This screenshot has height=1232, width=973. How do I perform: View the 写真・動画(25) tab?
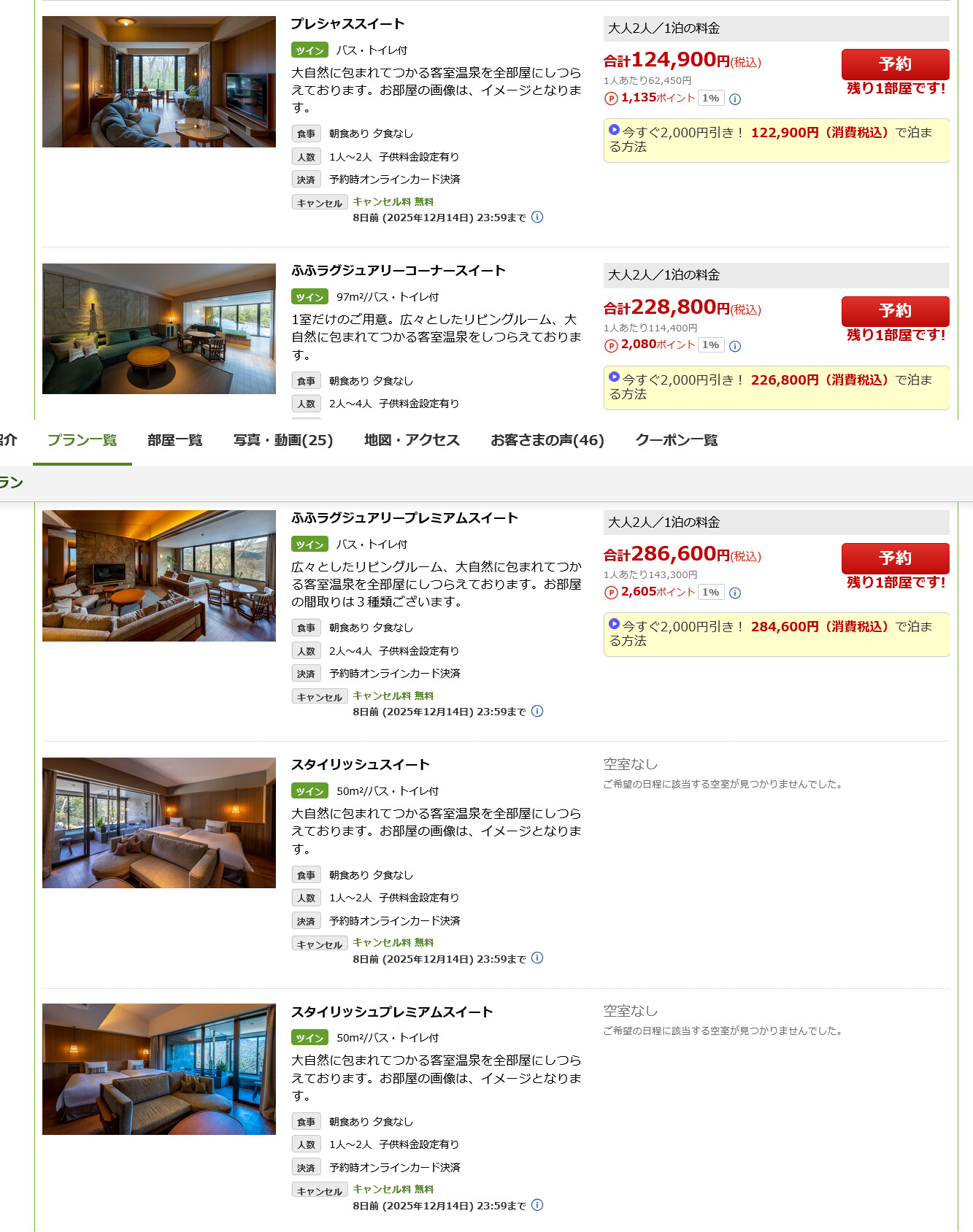(x=283, y=440)
